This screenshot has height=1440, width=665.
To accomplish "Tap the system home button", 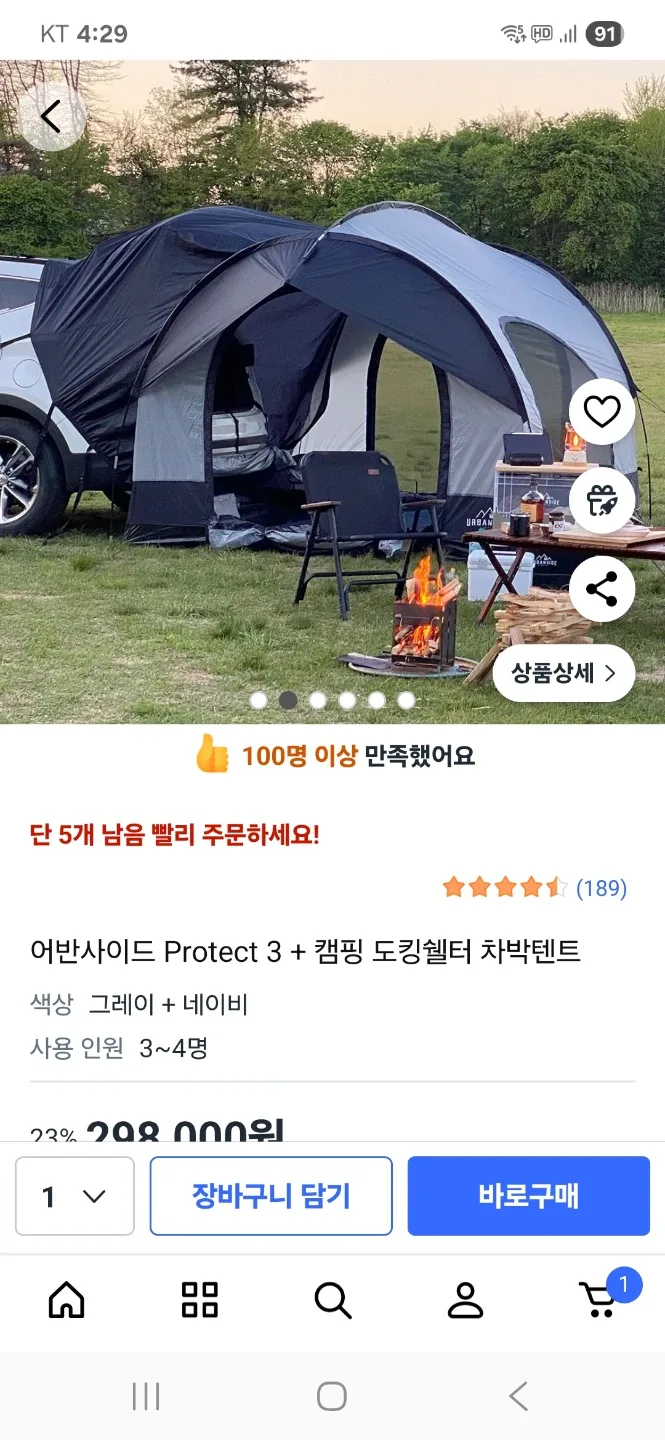I will [x=331, y=1396].
